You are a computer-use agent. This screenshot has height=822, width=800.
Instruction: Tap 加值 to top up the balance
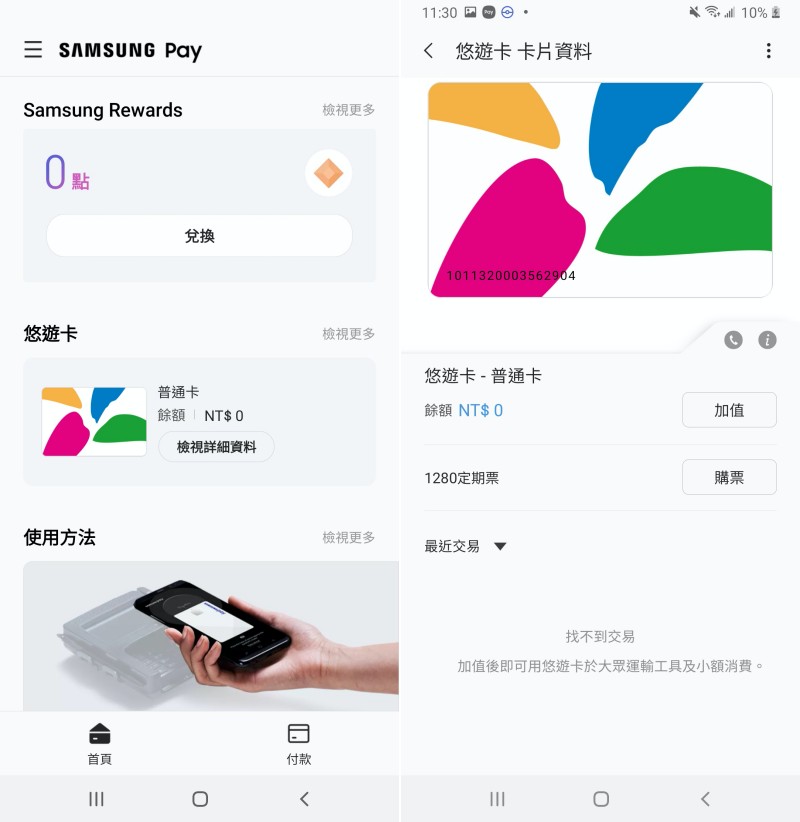(729, 410)
